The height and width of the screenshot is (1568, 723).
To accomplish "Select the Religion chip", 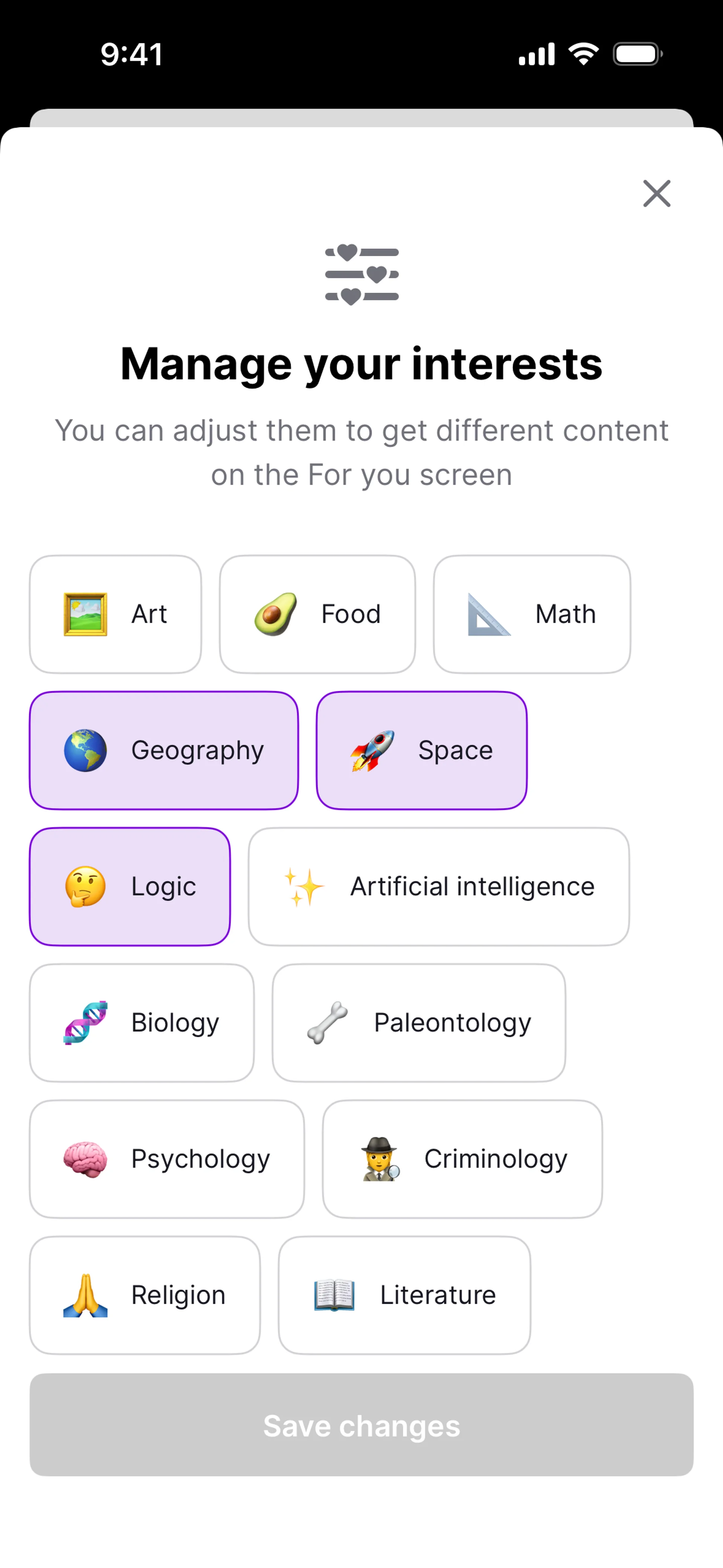I will (x=145, y=1295).
